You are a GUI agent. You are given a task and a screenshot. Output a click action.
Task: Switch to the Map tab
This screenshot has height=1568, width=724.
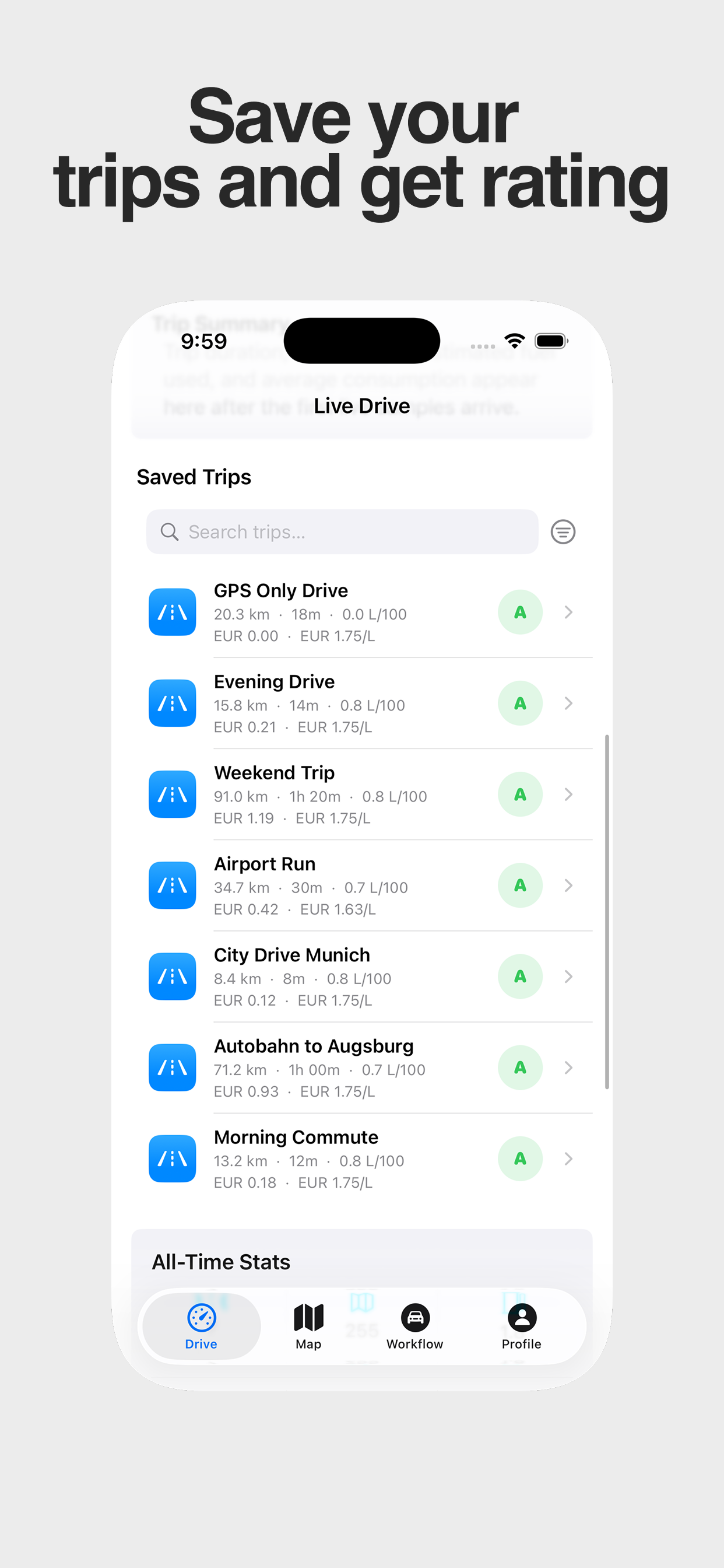coord(308,1327)
